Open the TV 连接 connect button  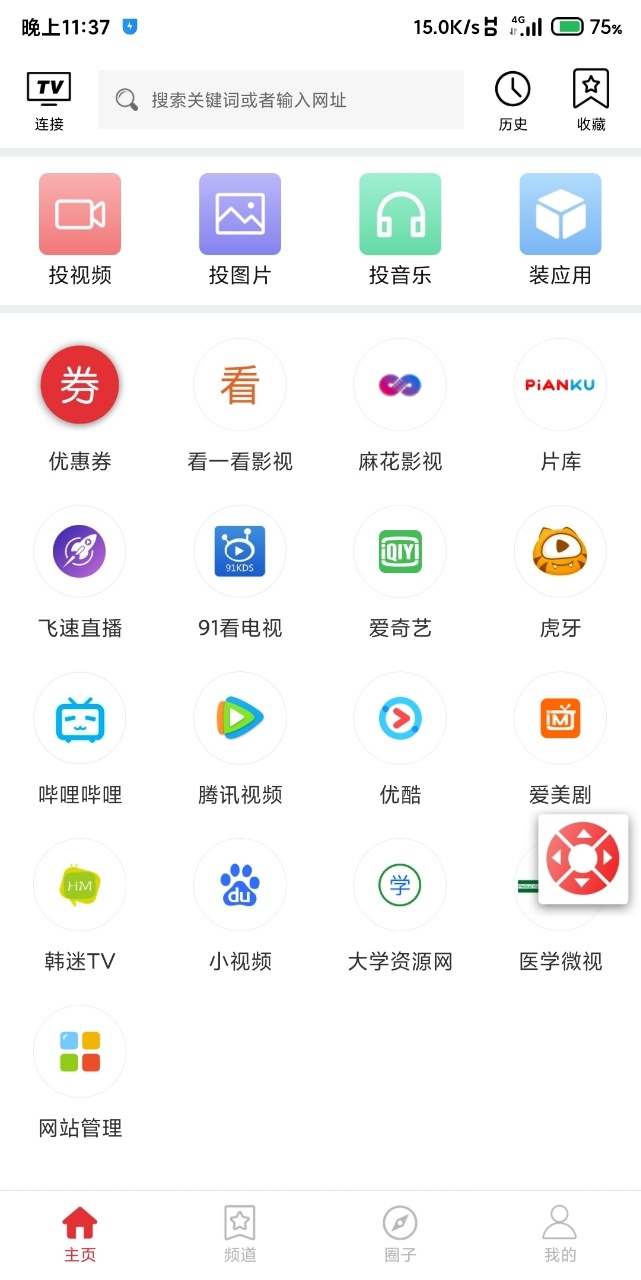[49, 101]
